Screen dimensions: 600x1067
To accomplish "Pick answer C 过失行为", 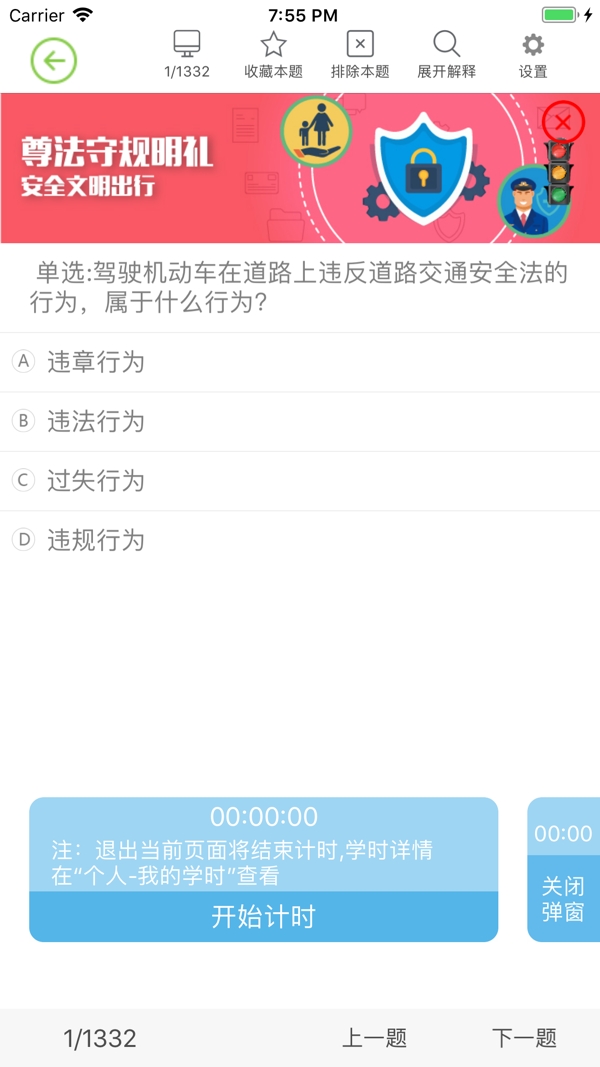I will click(x=96, y=481).
